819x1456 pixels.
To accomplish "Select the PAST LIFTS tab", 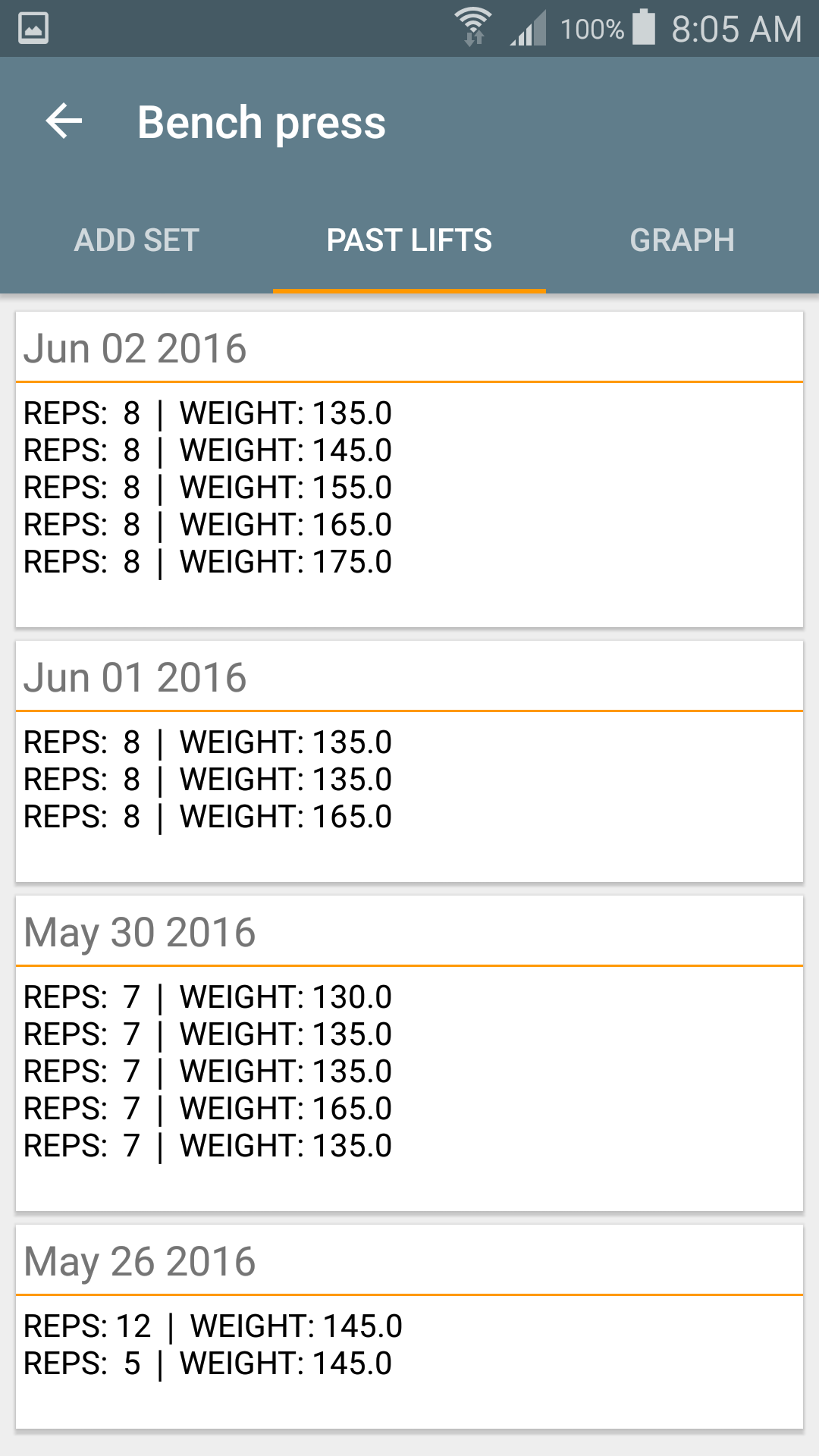I will [x=409, y=240].
